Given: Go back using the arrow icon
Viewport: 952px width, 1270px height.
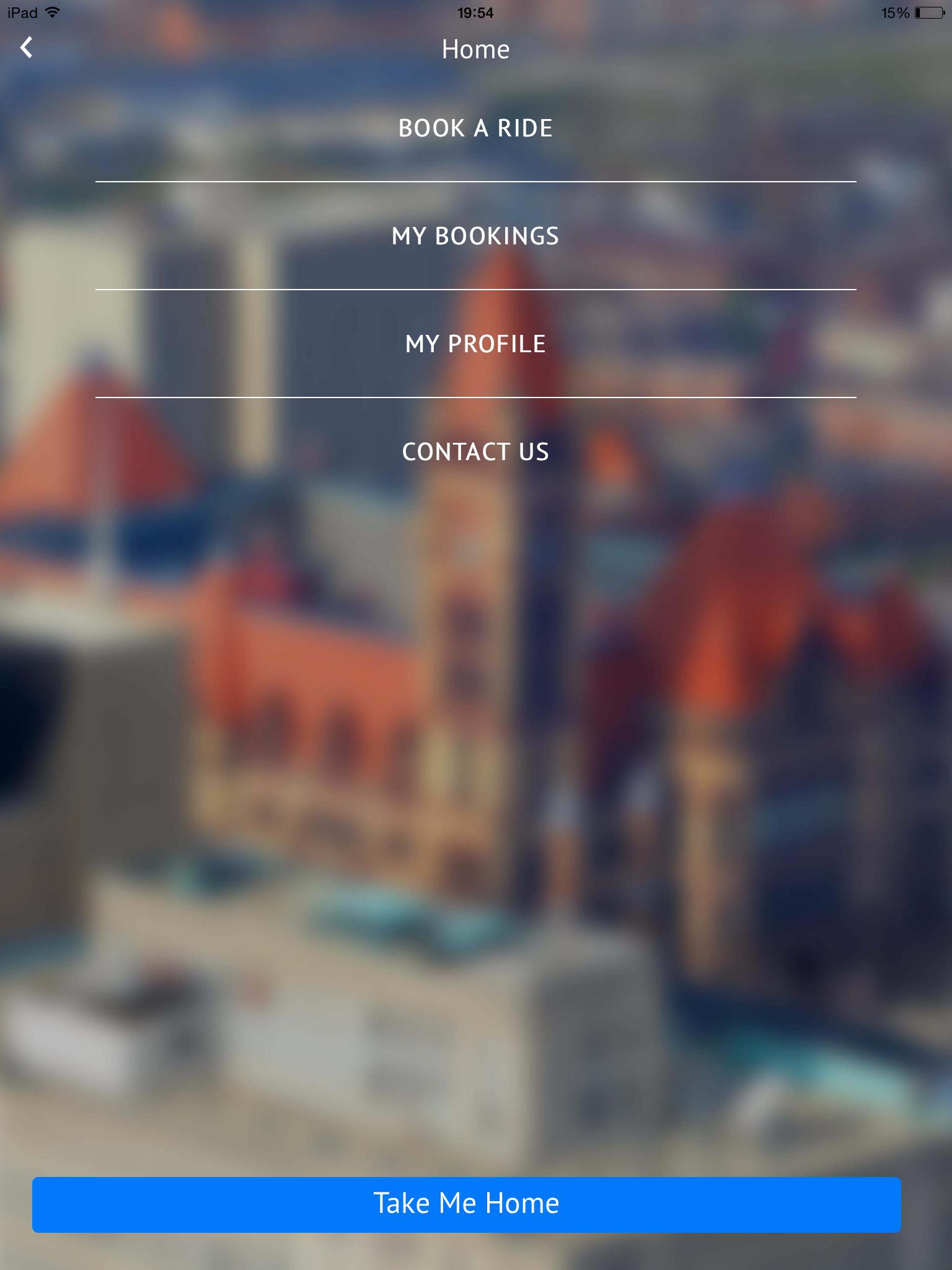Looking at the screenshot, I should [27, 48].
